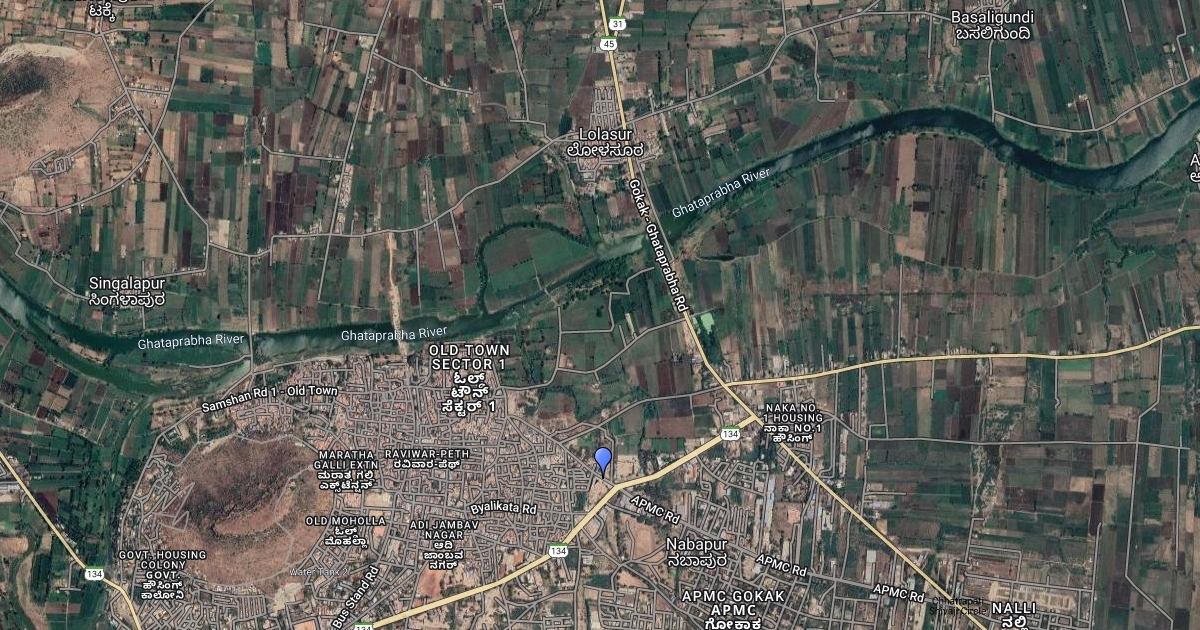This screenshot has height=630, width=1200.
Task: Tap the blue location pin marker
Action: (x=603, y=460)
